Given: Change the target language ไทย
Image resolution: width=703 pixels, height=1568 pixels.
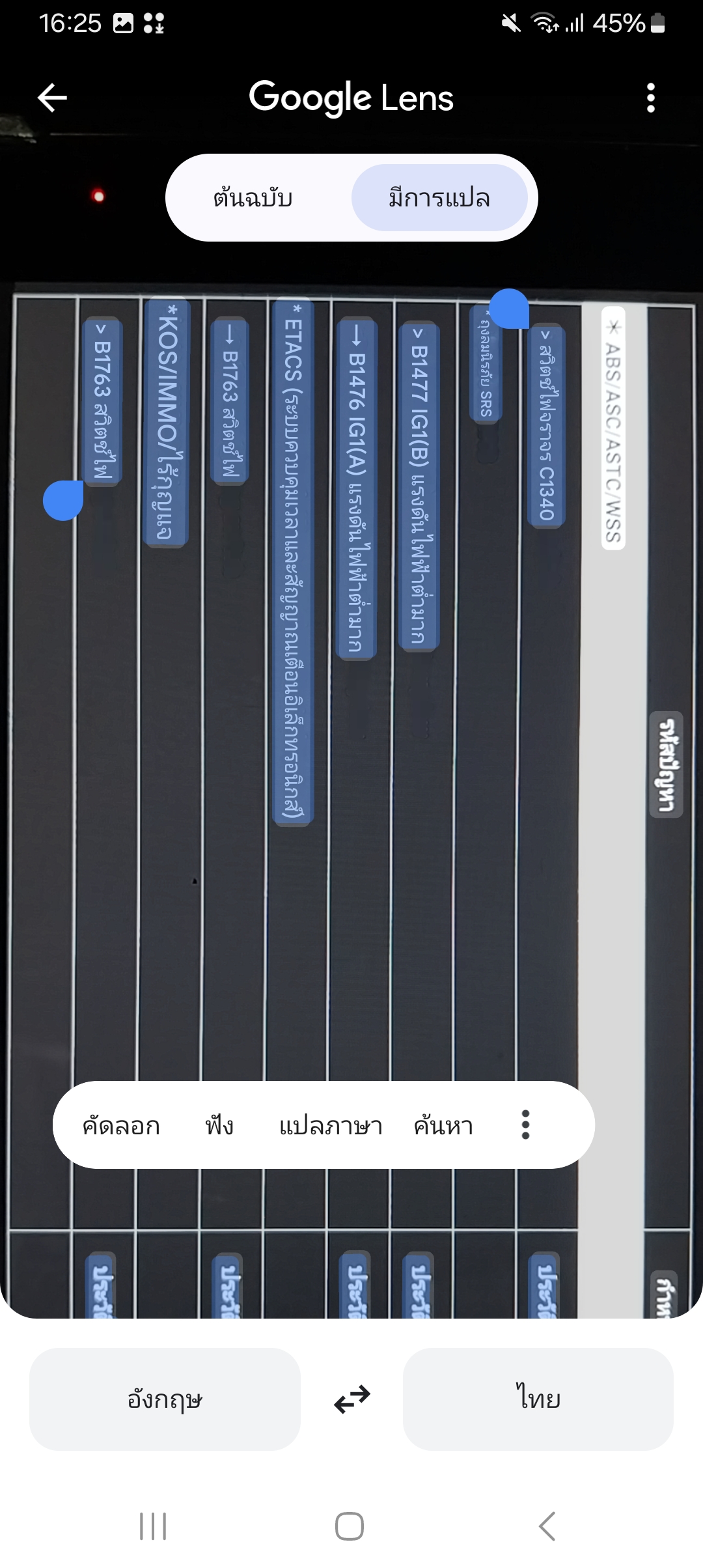Looking at the screenshot, I should pos(538,1399).
